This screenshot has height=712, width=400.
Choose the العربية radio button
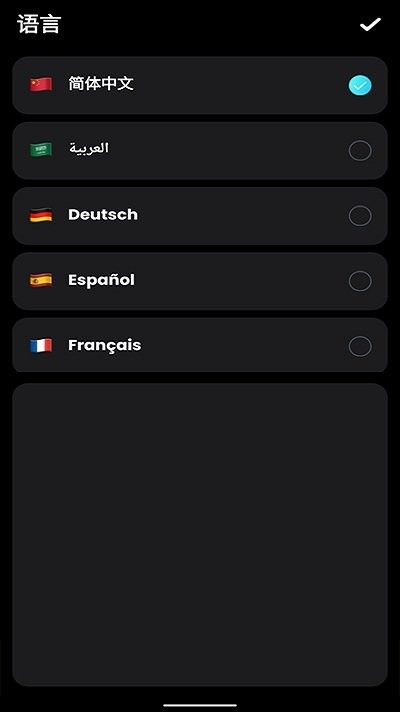[x=360, y=151]
